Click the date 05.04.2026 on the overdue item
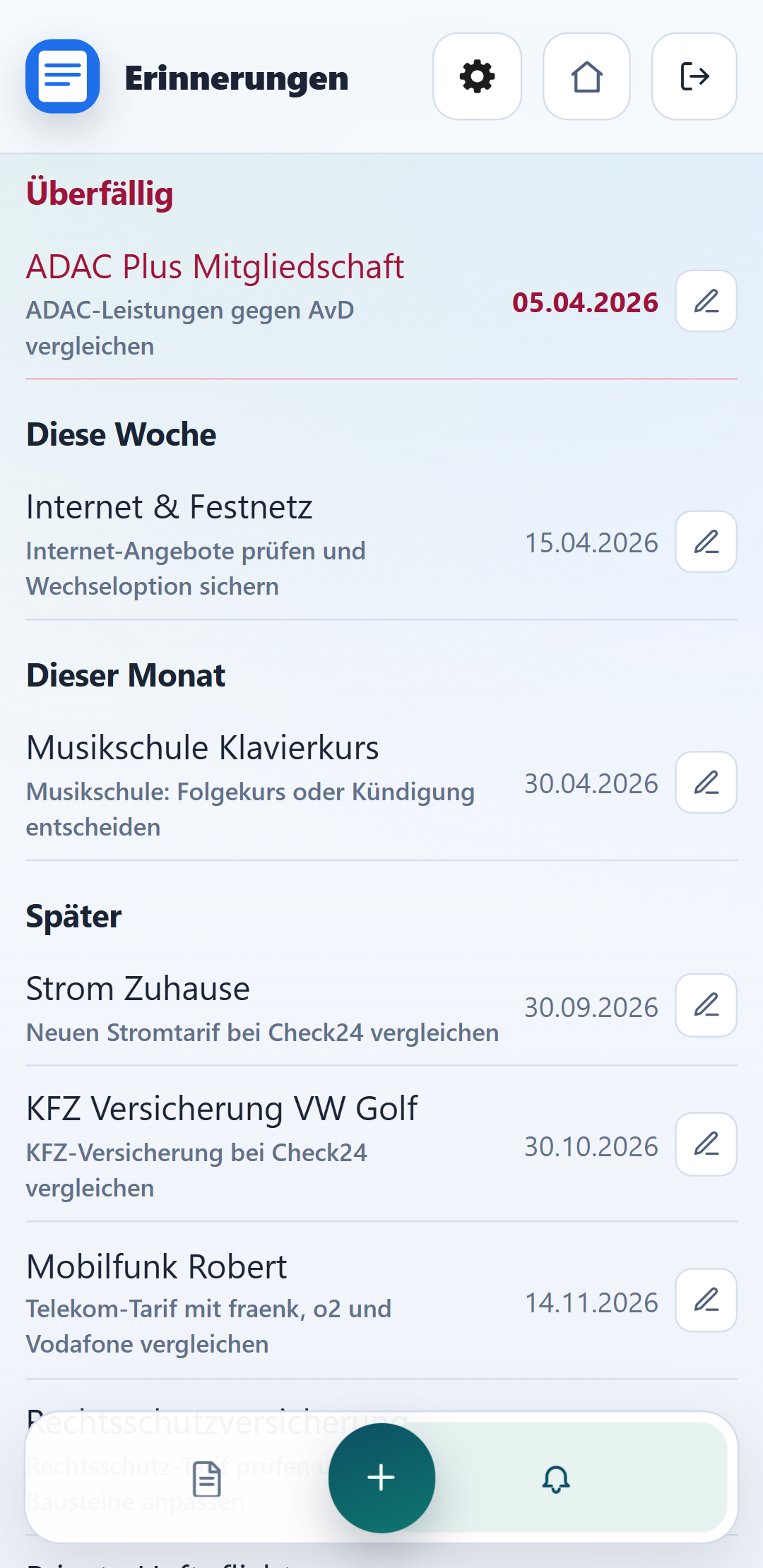Screen dimensions: 763x1568 tap(585, 302)
